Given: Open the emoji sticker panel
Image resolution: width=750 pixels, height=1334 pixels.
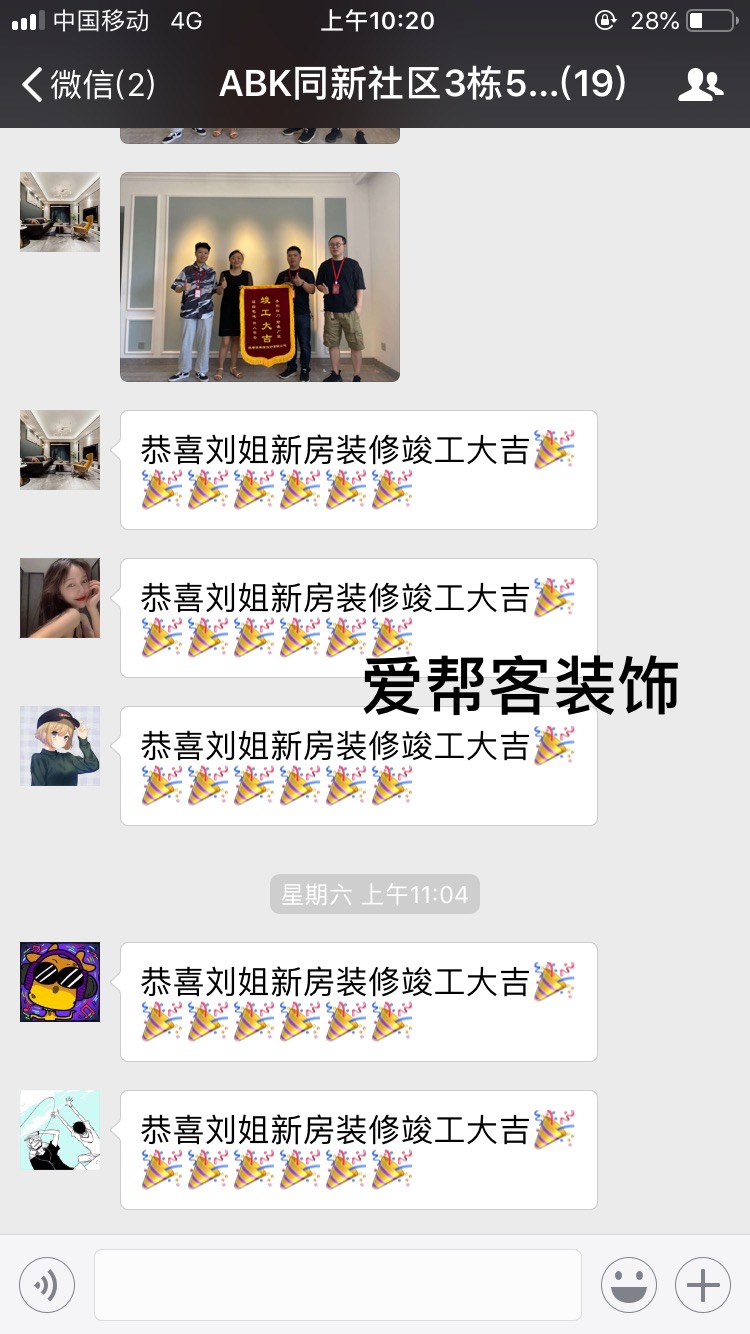Looking at the screenshot, I should click(629, 1285).
